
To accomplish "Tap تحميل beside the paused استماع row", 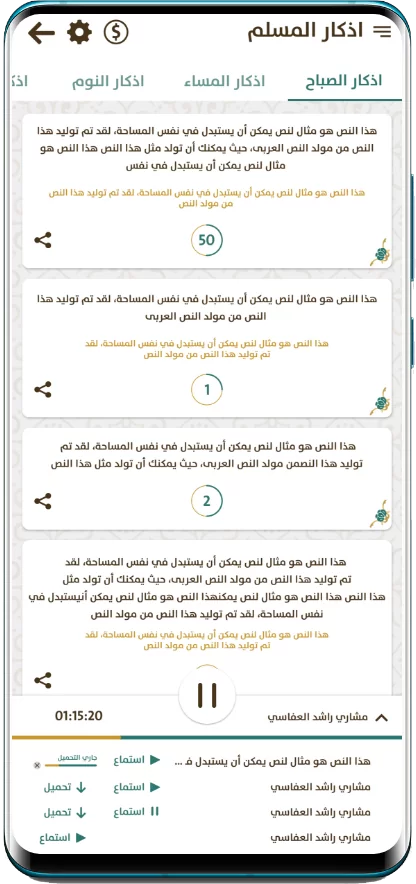I will (65, 812).
